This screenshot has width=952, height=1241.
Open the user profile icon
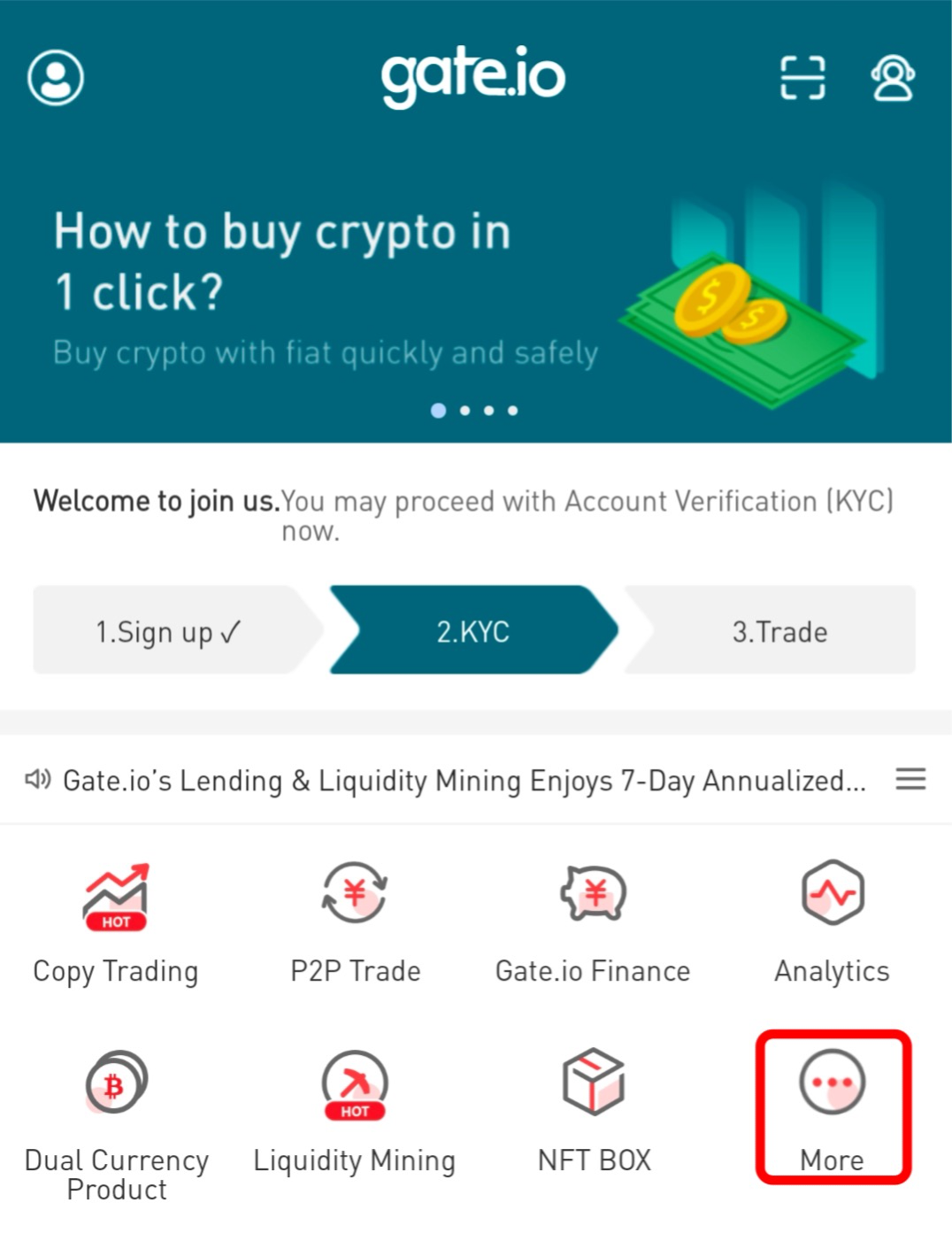tap(56, 78)
